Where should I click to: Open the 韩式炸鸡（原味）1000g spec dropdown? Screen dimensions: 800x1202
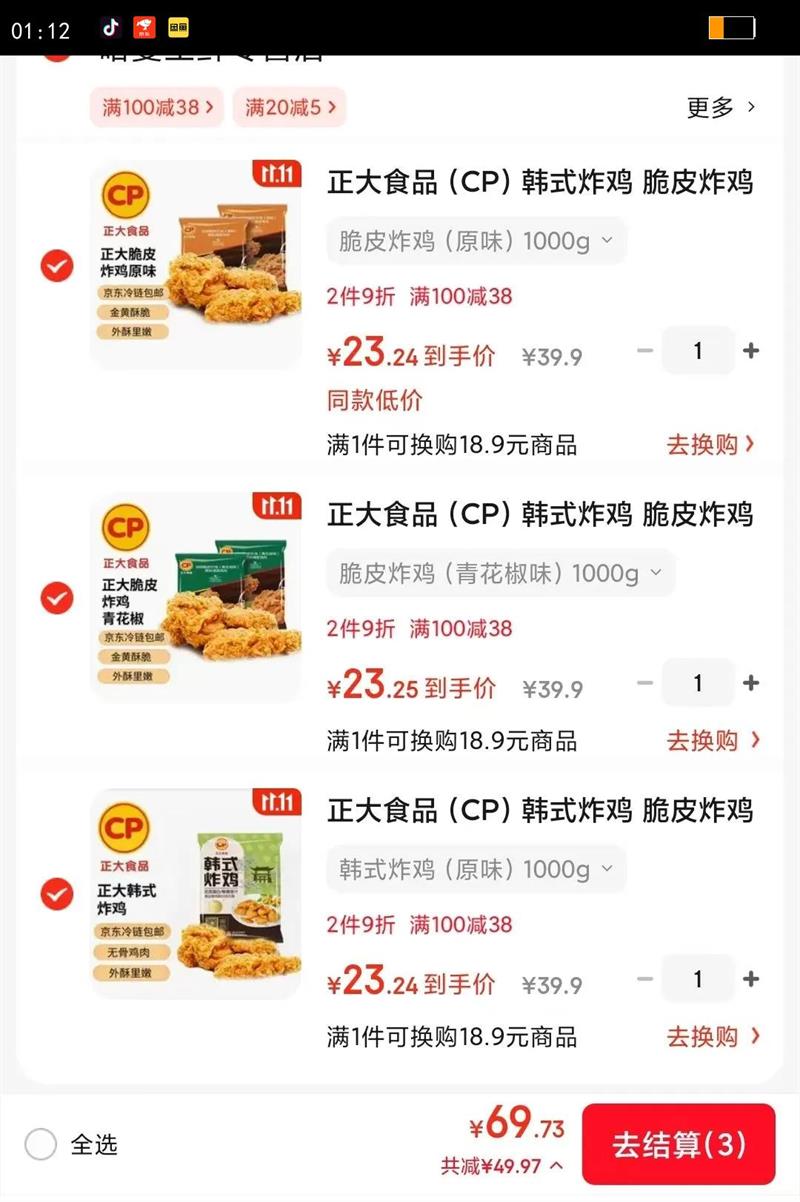coord(476,869)
